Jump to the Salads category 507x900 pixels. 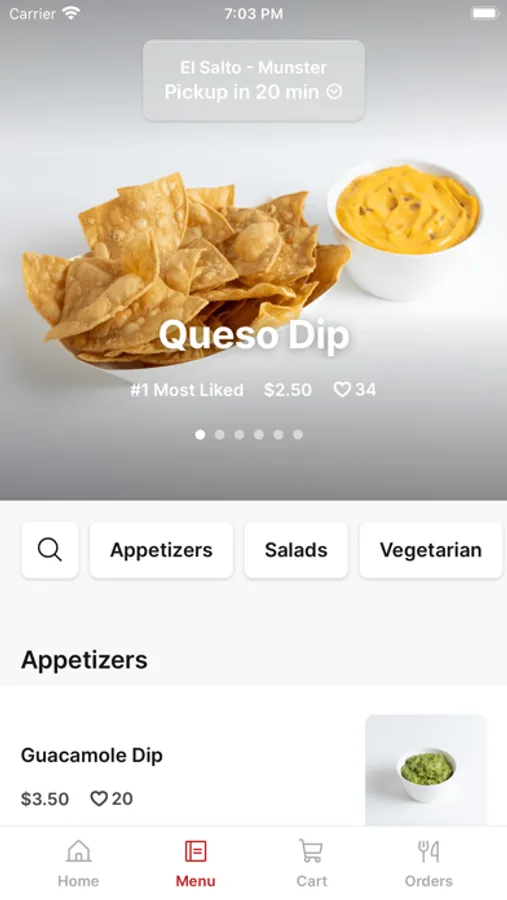click(296, 550)
